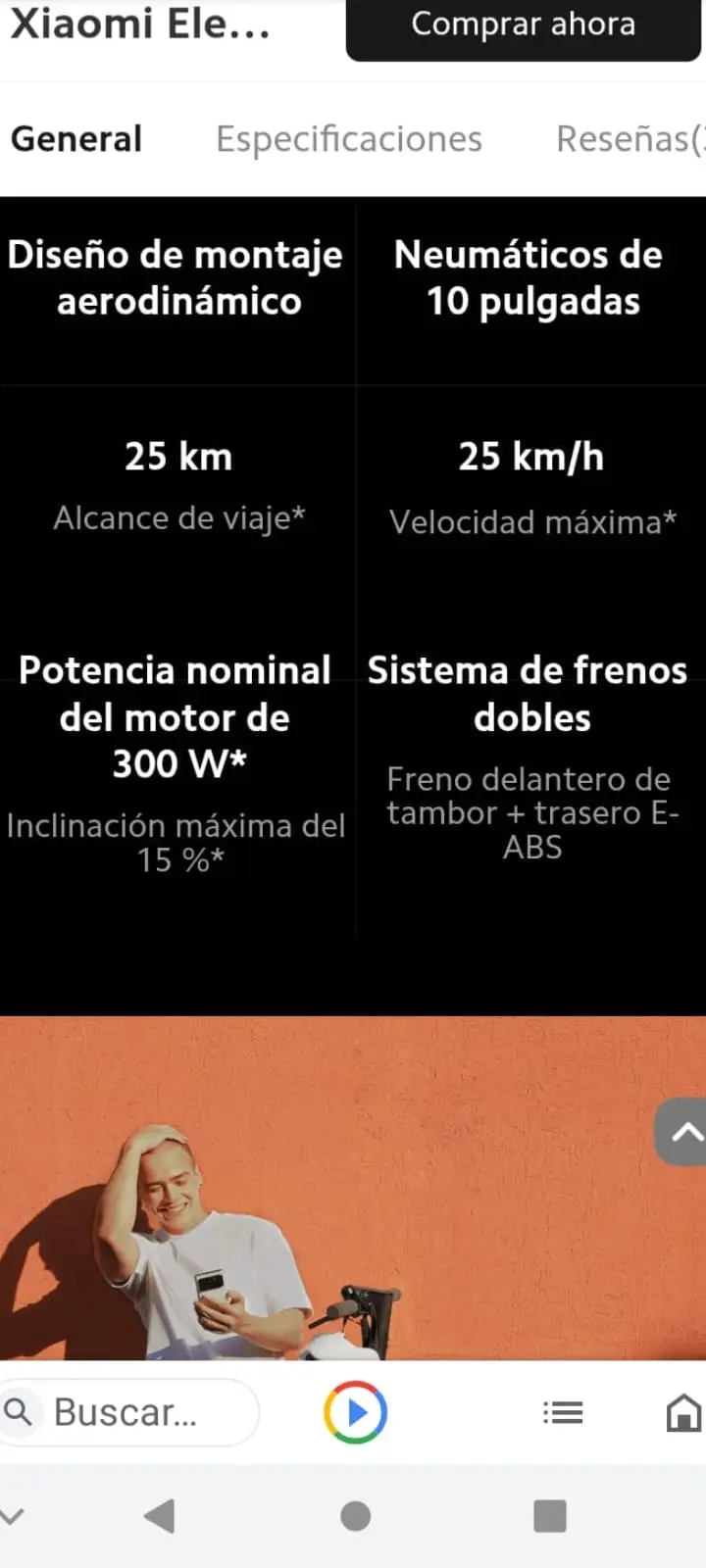
Task: Tap 'Velocidad máxima' specification text
Action: click(531, 522)
